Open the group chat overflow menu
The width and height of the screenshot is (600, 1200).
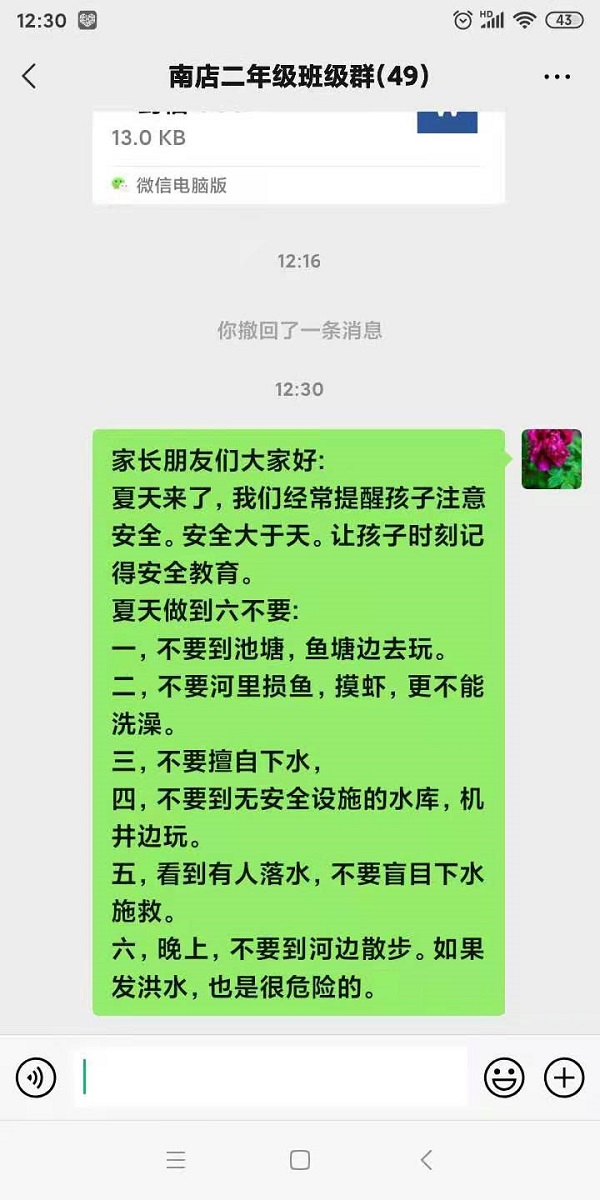click(556, 76)
